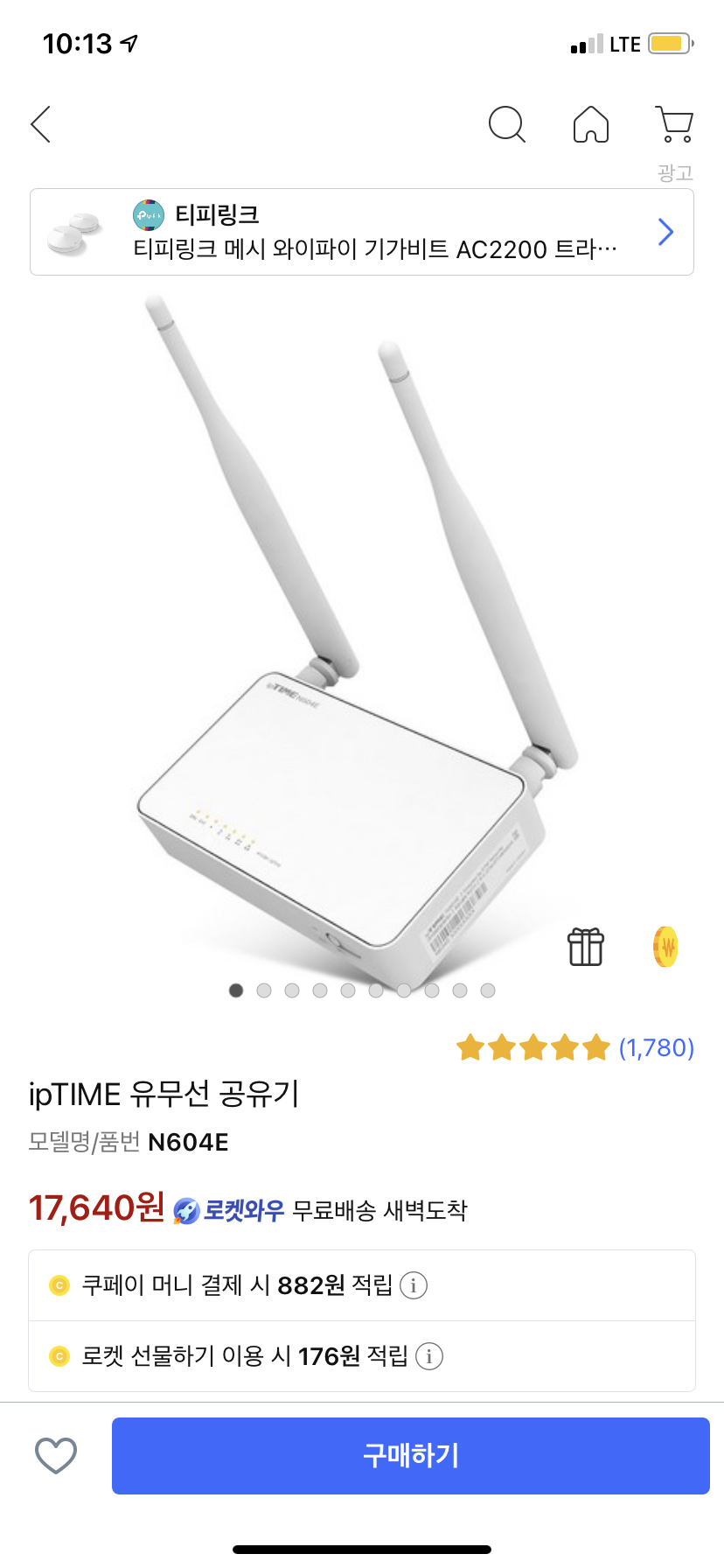Tap the home icon in the top bar
Screen dimensions: 724x1568
[x=590, y=124]
